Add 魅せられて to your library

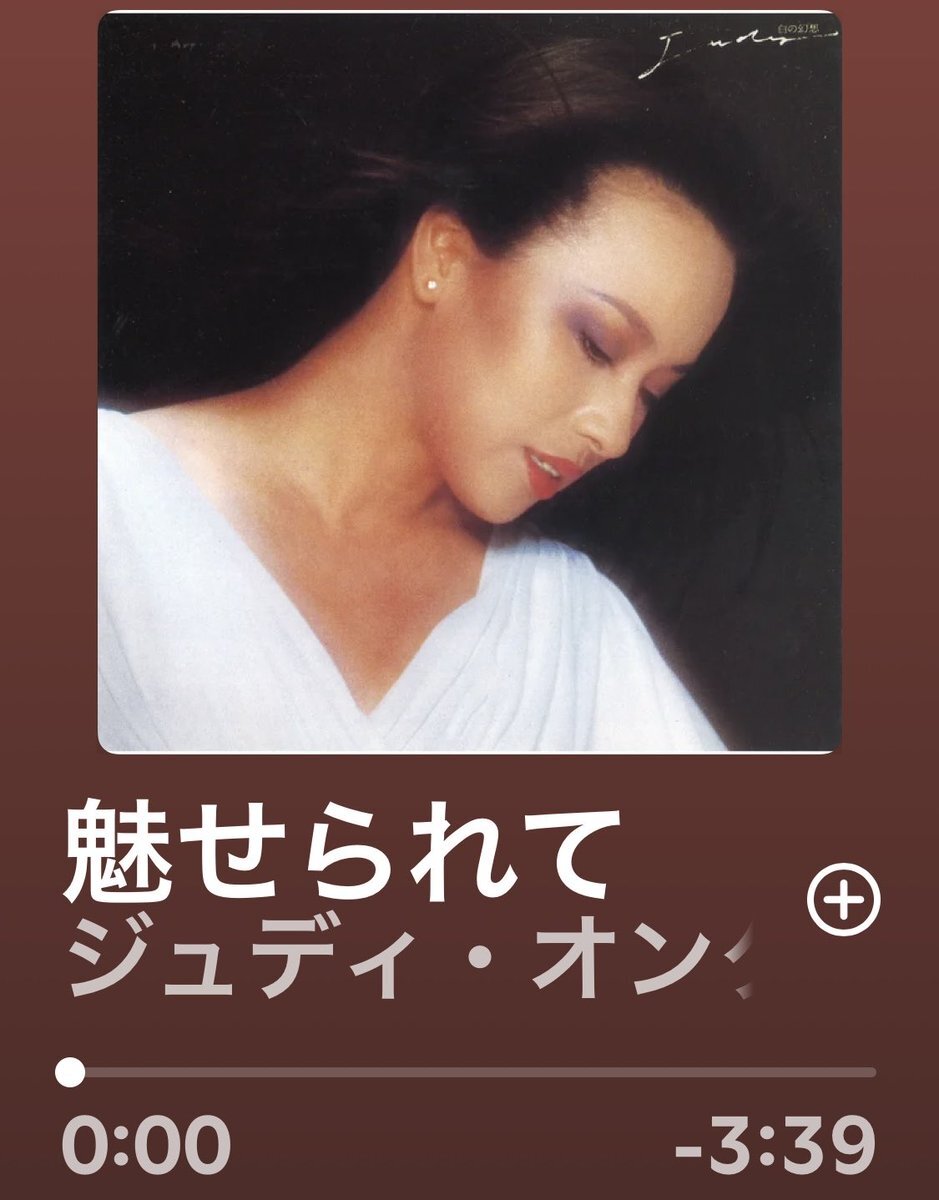coord(843,899)
